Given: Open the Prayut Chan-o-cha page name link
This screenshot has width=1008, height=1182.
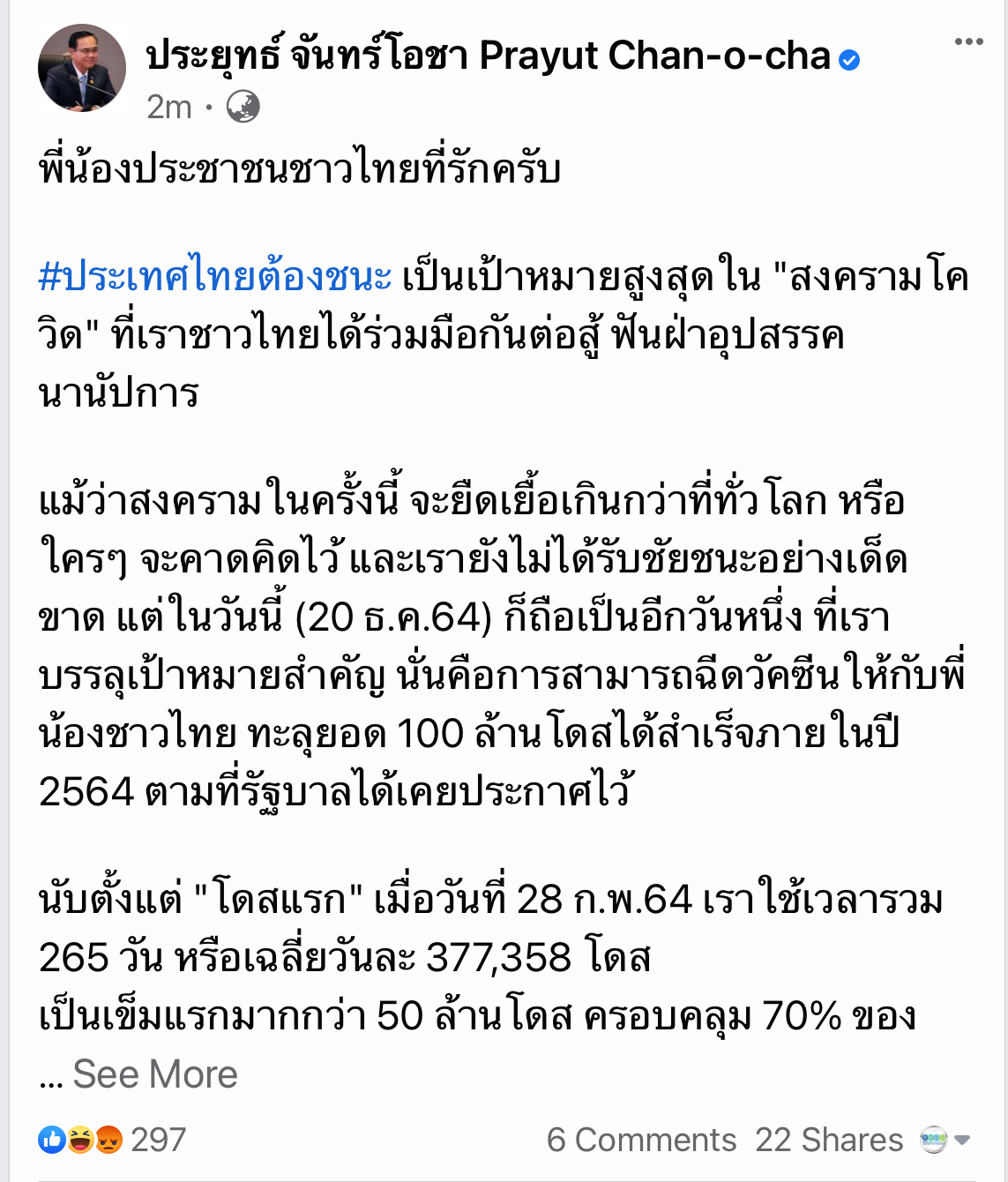Looking at the screenshot, I should pos(488,56).
